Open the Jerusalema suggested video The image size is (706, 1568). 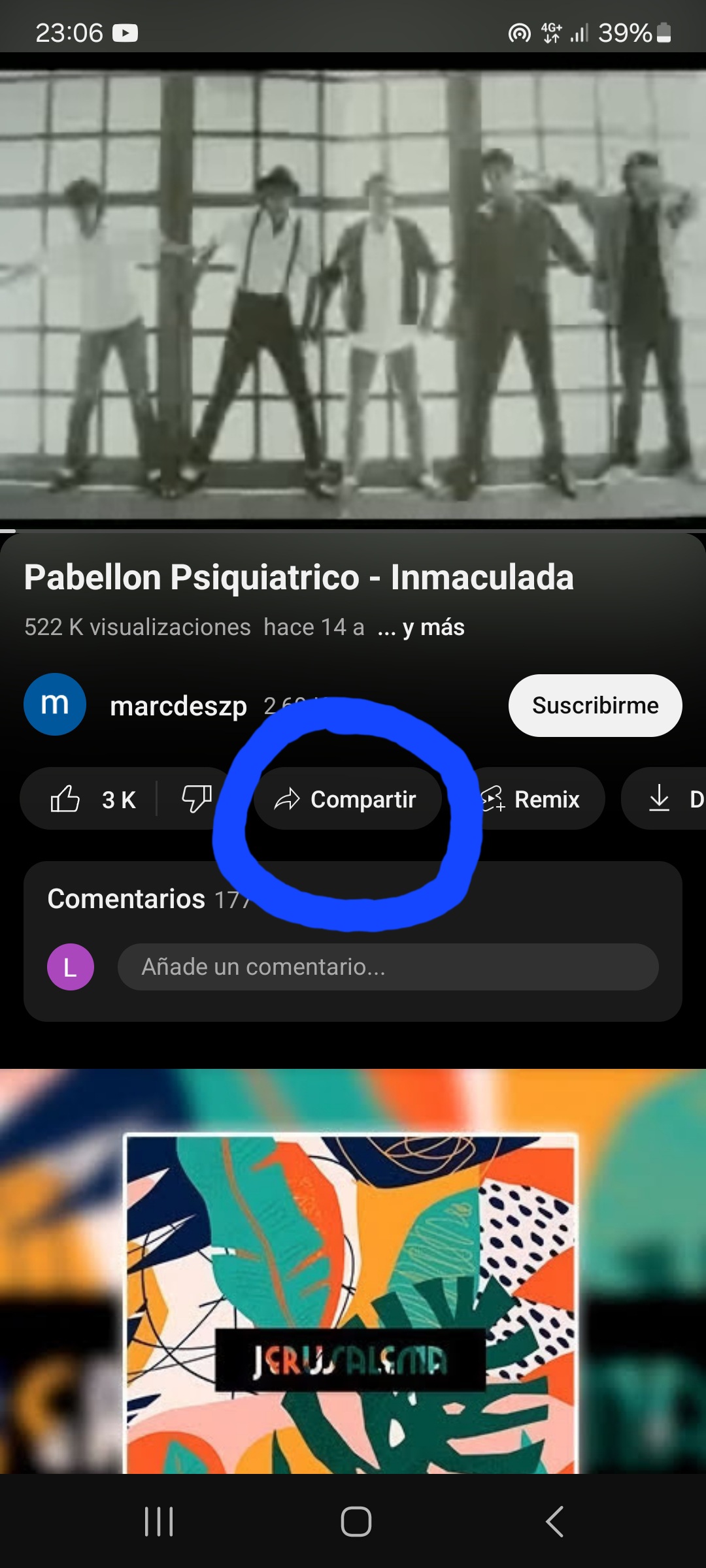pos(353,1271)
